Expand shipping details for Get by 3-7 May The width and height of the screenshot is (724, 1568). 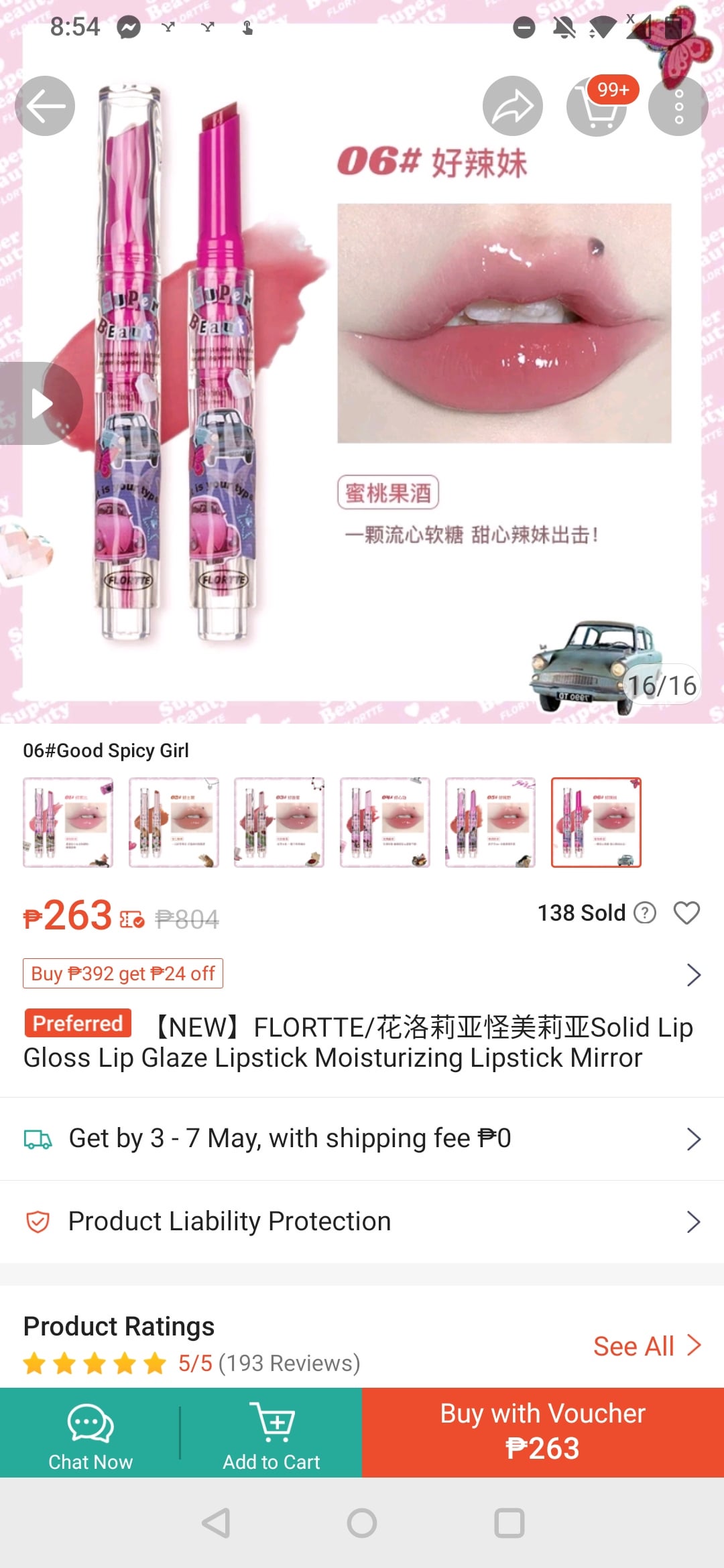point(362,1138)
